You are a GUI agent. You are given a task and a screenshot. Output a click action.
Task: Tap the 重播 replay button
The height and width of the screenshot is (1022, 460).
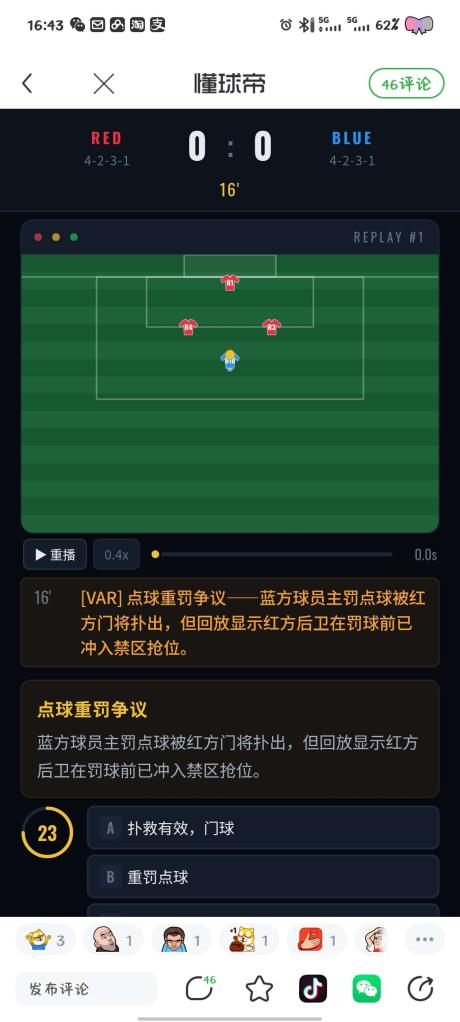pos(55,555)
